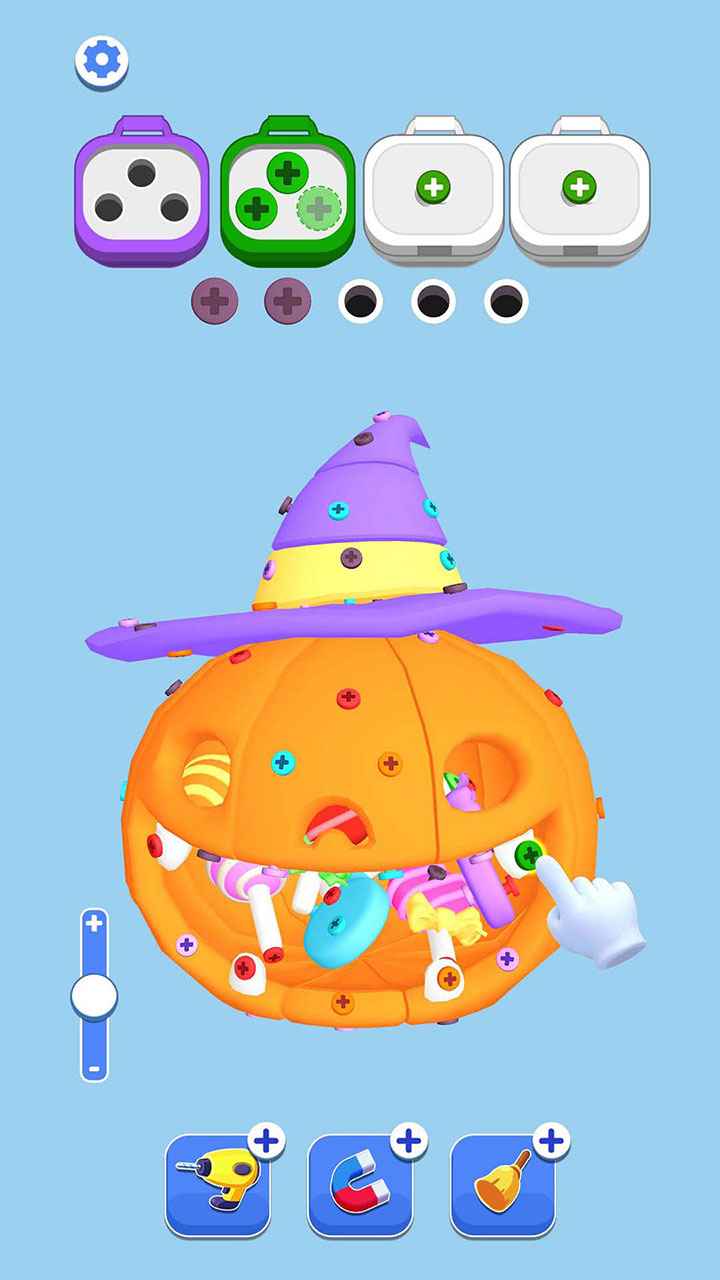Use the broom power-up
720x1280 pixels.
tap(503, 1185)
